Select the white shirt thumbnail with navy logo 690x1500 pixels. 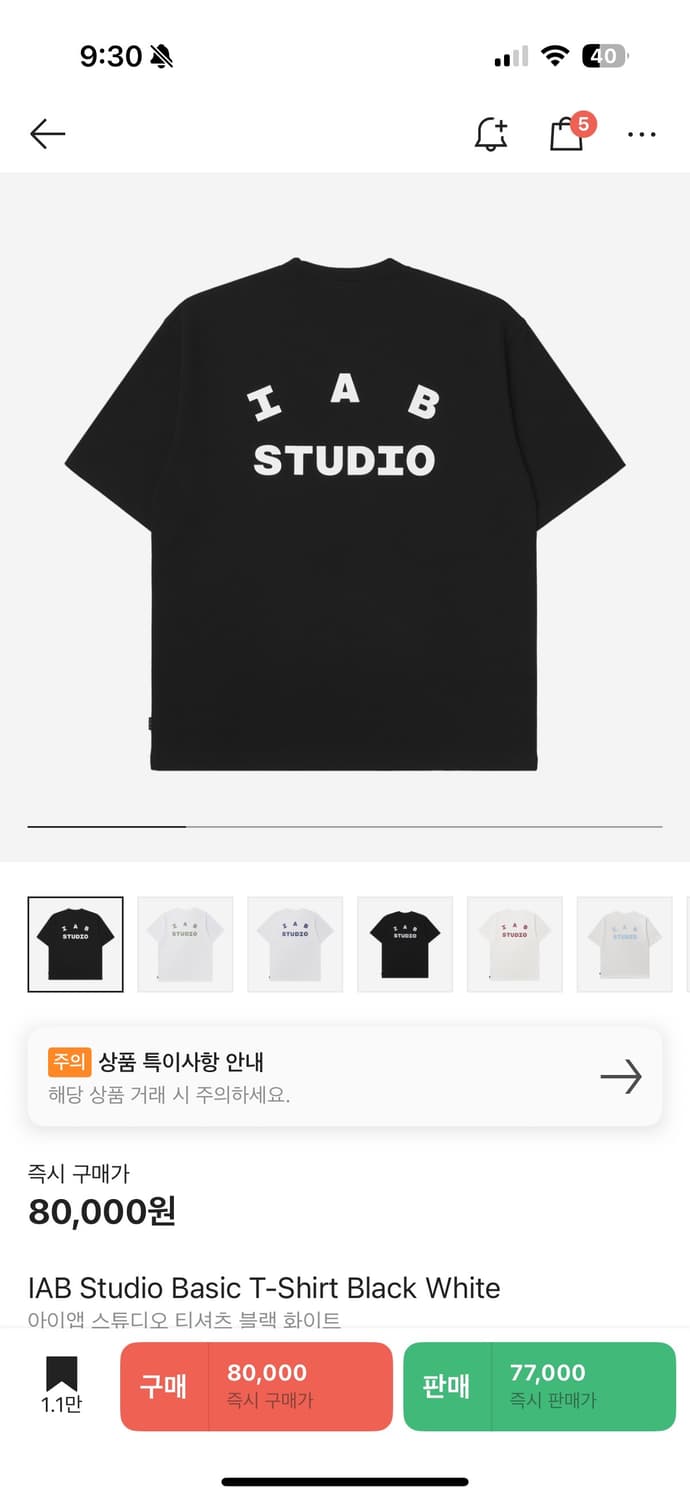point(295,944)
